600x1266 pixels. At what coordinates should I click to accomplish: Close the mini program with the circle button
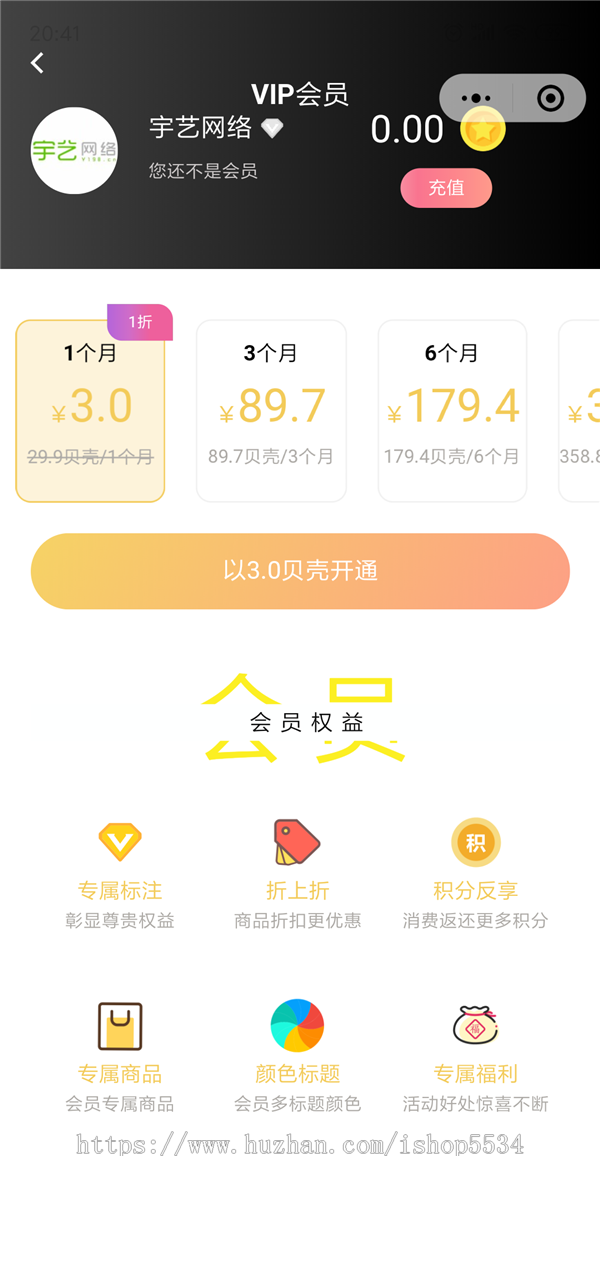(550, 98)
